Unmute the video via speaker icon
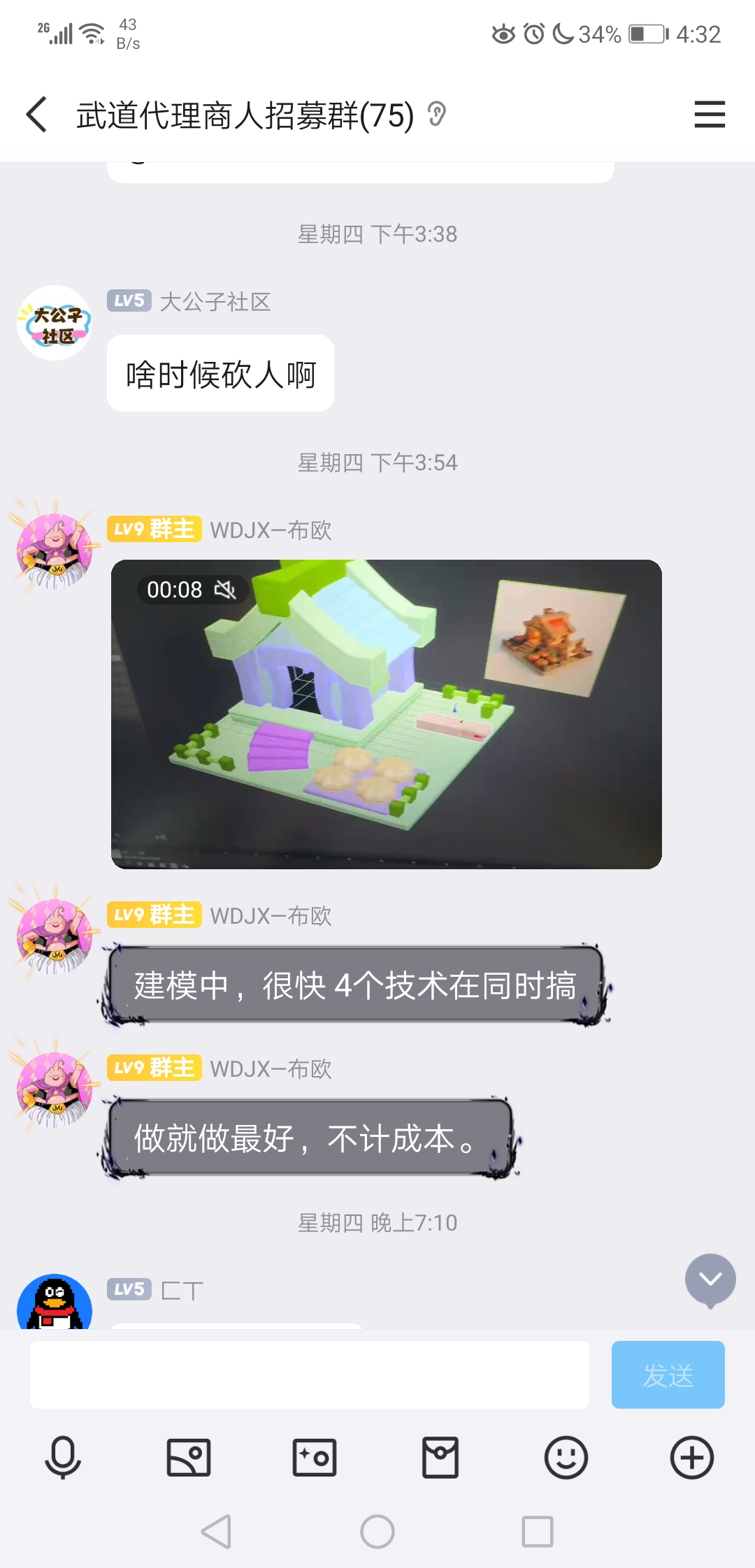The height and width of the screenshot is (1568, 755). (224, 589)
